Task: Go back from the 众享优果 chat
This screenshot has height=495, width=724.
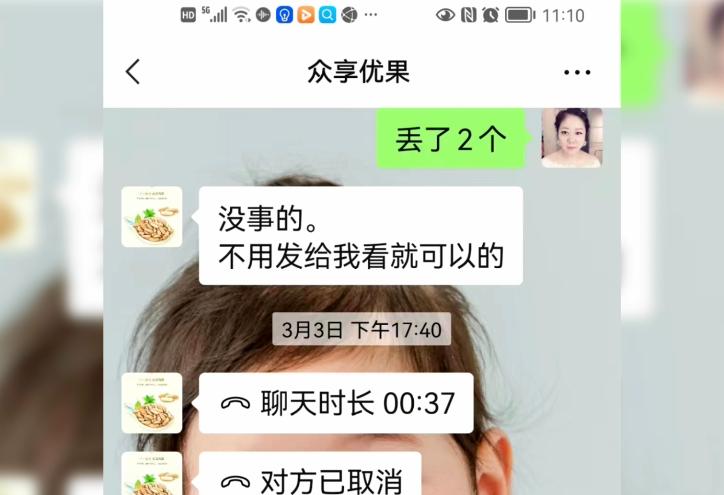Action: (133, 72)
